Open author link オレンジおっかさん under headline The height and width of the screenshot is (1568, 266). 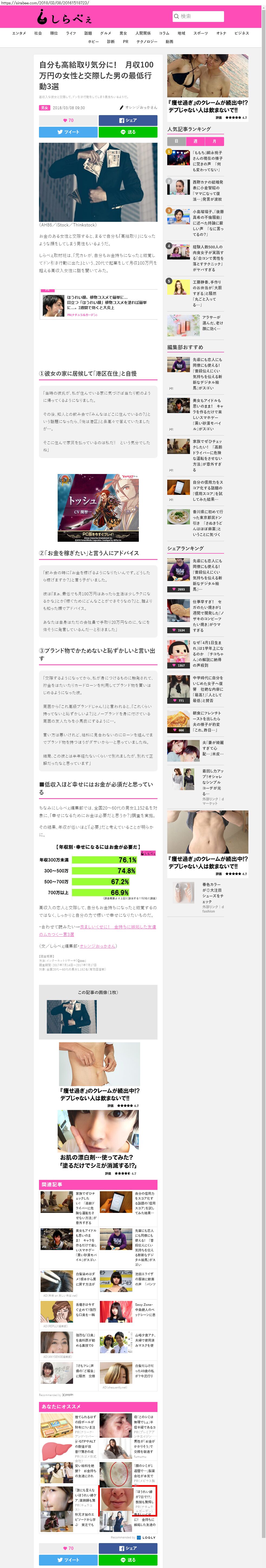141,108
